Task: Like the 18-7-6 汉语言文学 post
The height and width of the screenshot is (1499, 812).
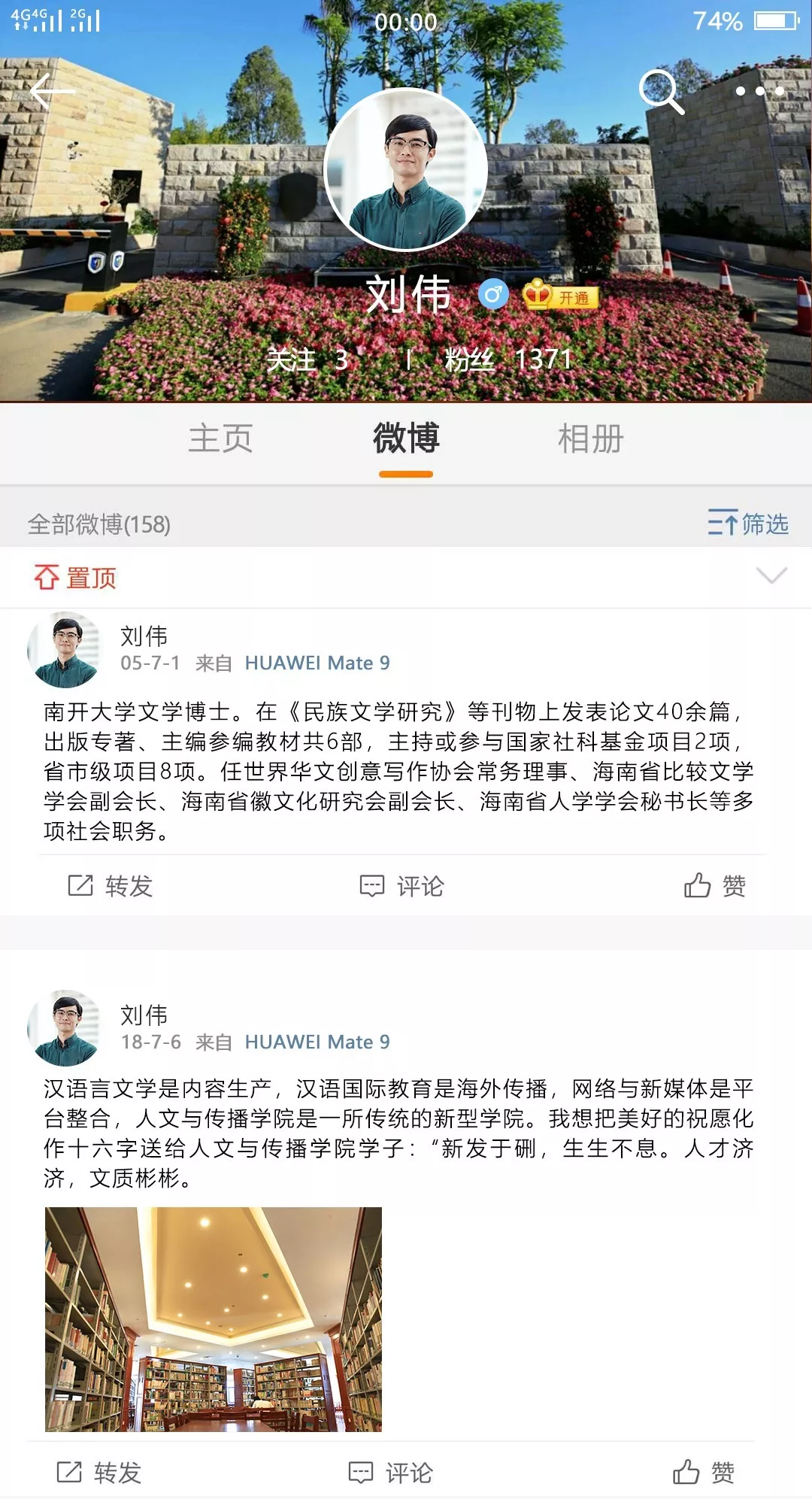Action: tap(704, 1472)
